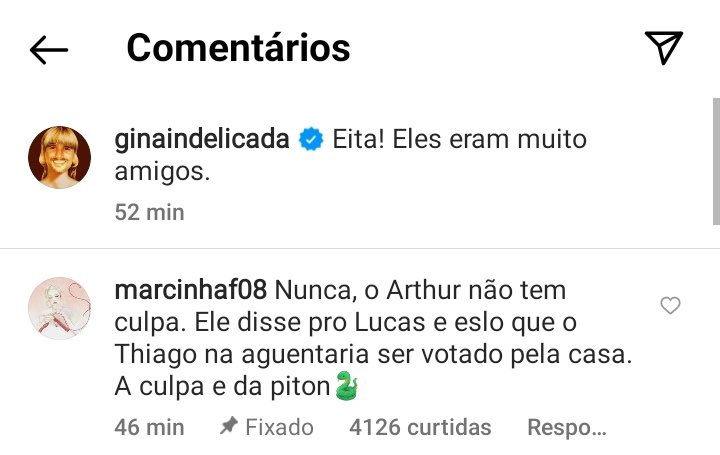
Task: Open the marcinhaf08 username link
Action: pos(191,290)
